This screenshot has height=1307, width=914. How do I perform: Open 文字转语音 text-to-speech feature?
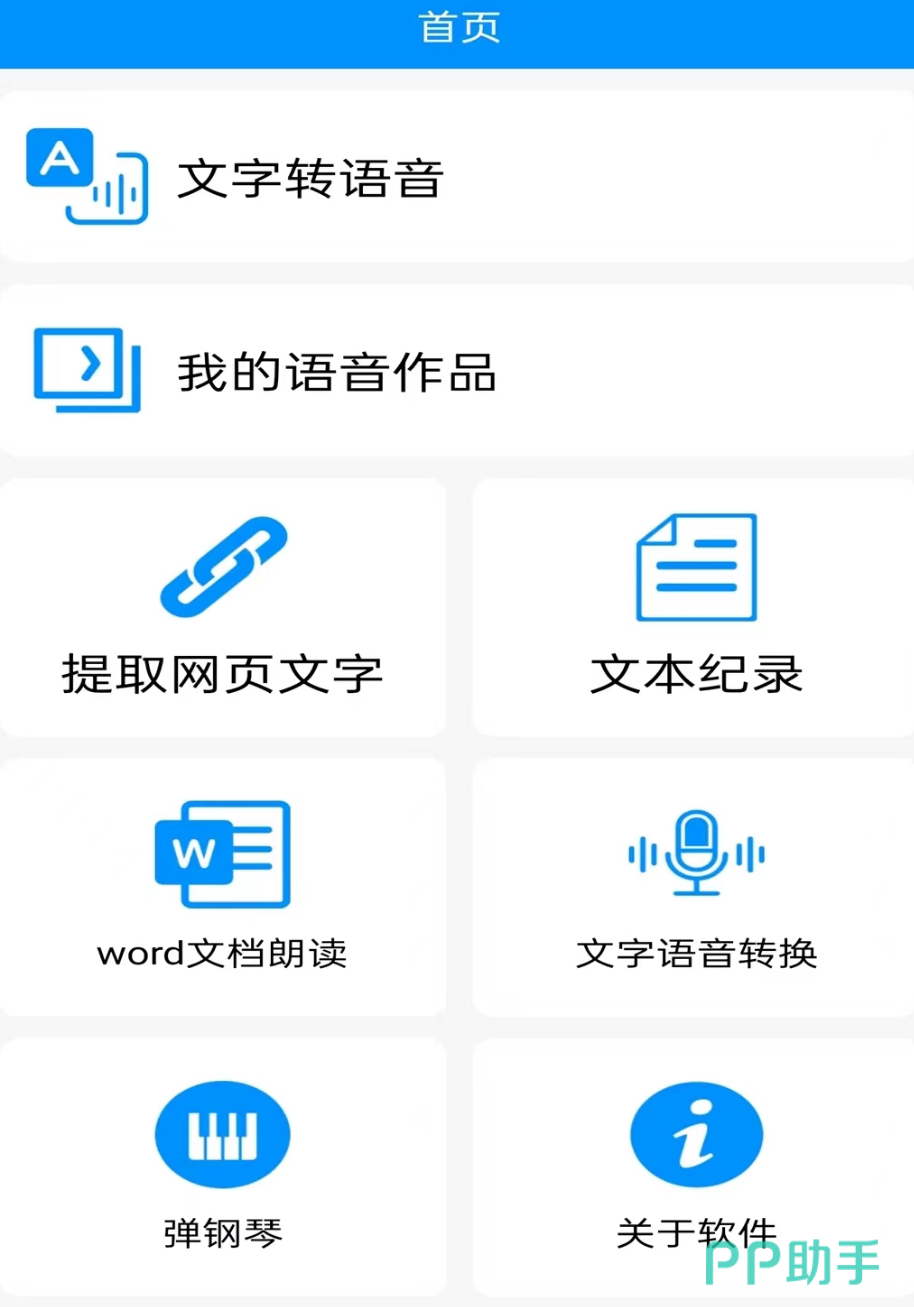pyautogui.click(x=457, y=177)
